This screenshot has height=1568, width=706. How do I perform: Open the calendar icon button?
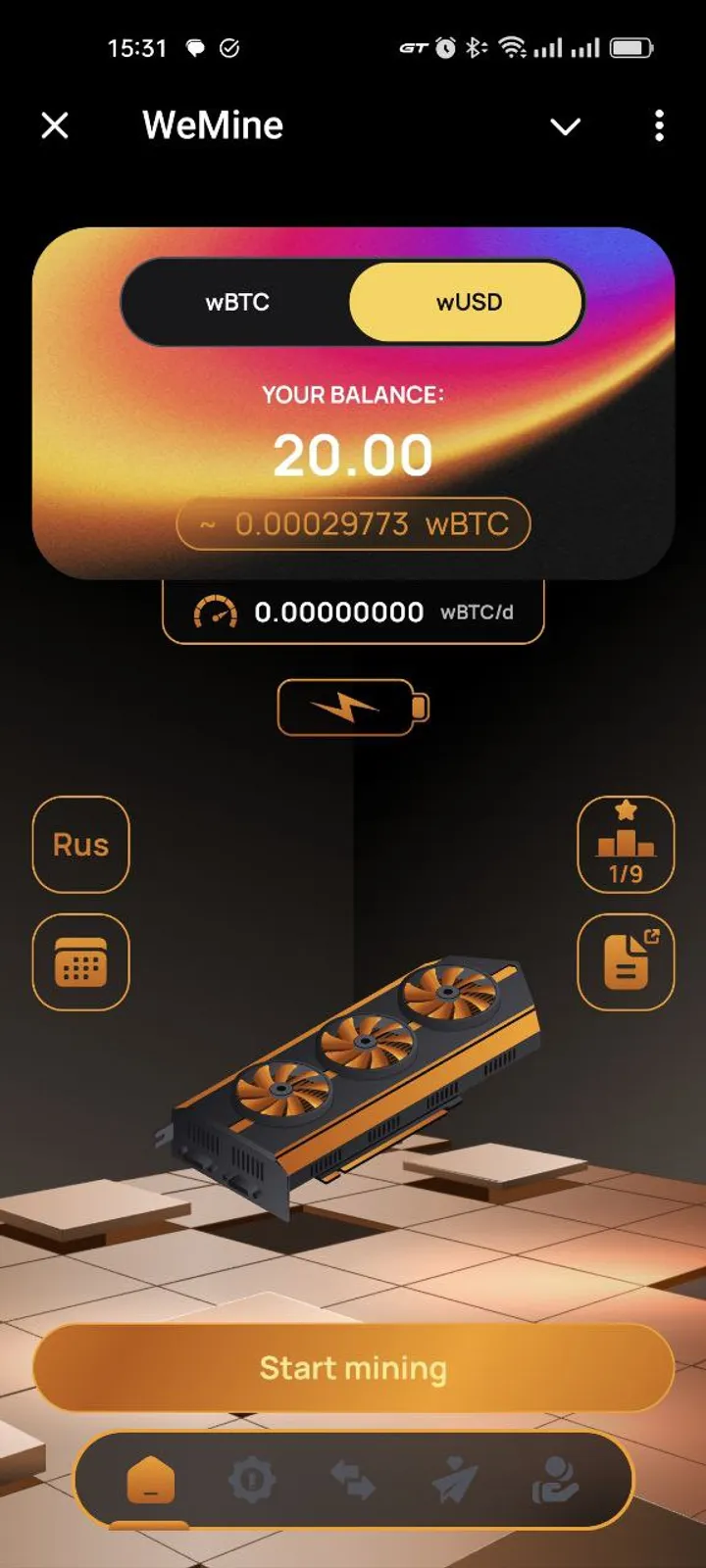coord(81,962)
